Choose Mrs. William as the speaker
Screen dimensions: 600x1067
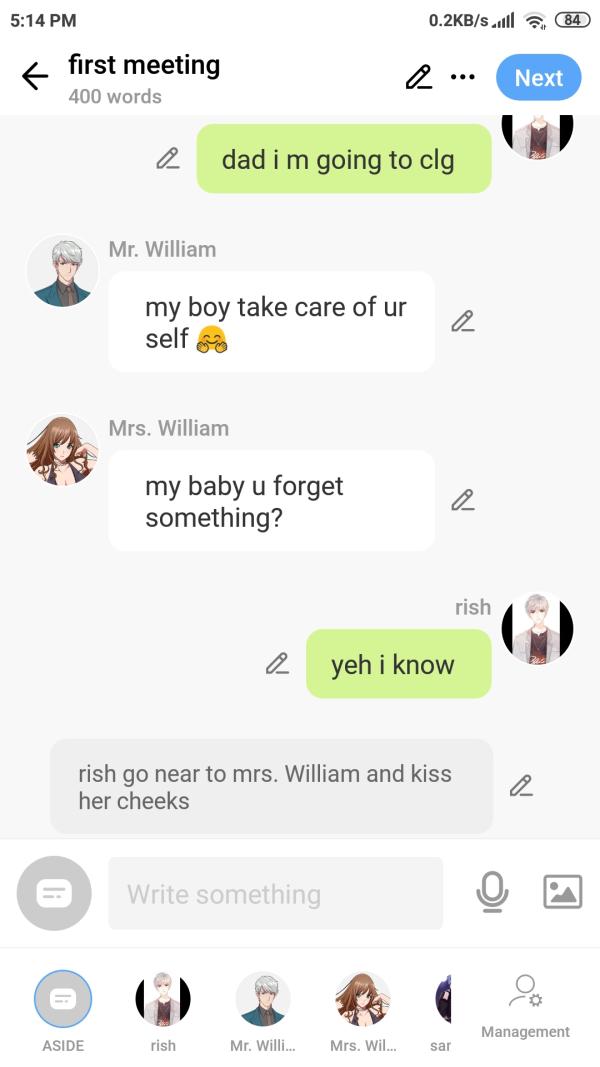tap(363, 1000)
